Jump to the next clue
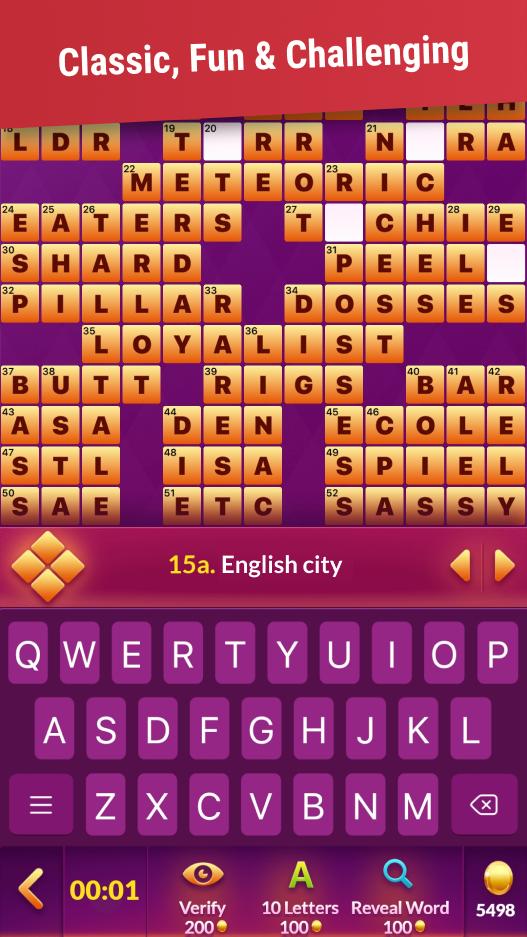 pos(504,565)
